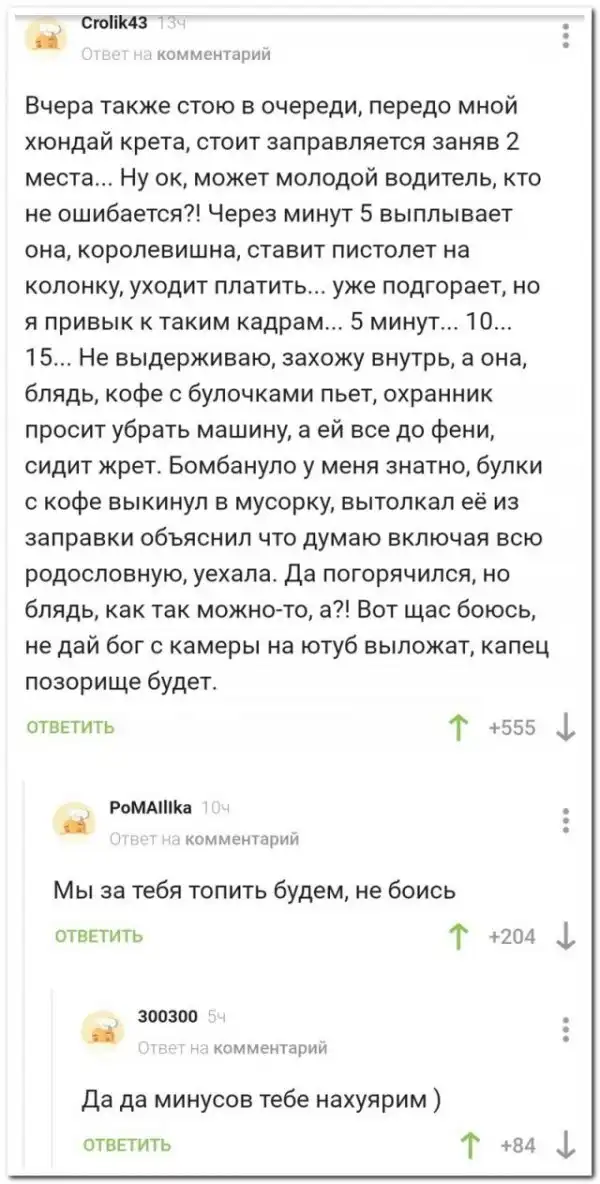Viewport: 600px width, 1184px height.
Task: Reply to PoMAlllka's comment
Action: (x=97, y=936)
